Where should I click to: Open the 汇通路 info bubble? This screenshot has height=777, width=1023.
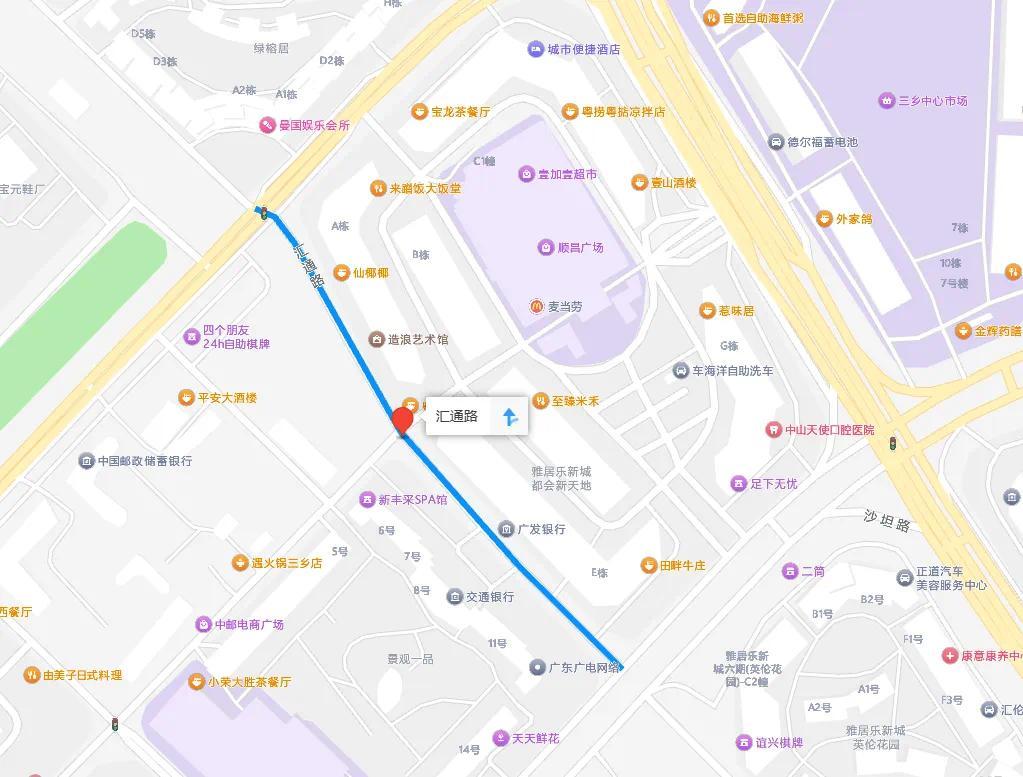click(459, 417)
